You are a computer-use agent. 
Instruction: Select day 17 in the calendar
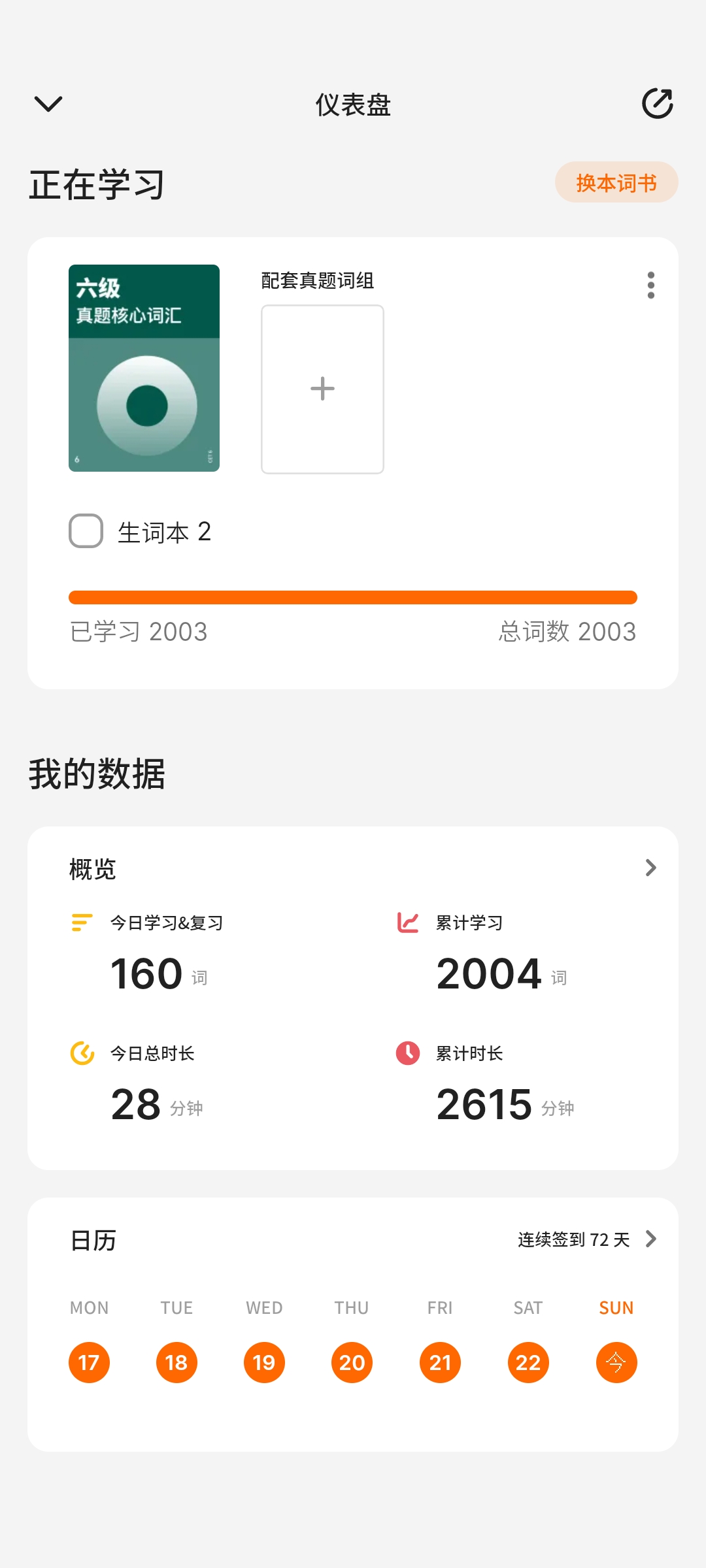(89, 1362)
